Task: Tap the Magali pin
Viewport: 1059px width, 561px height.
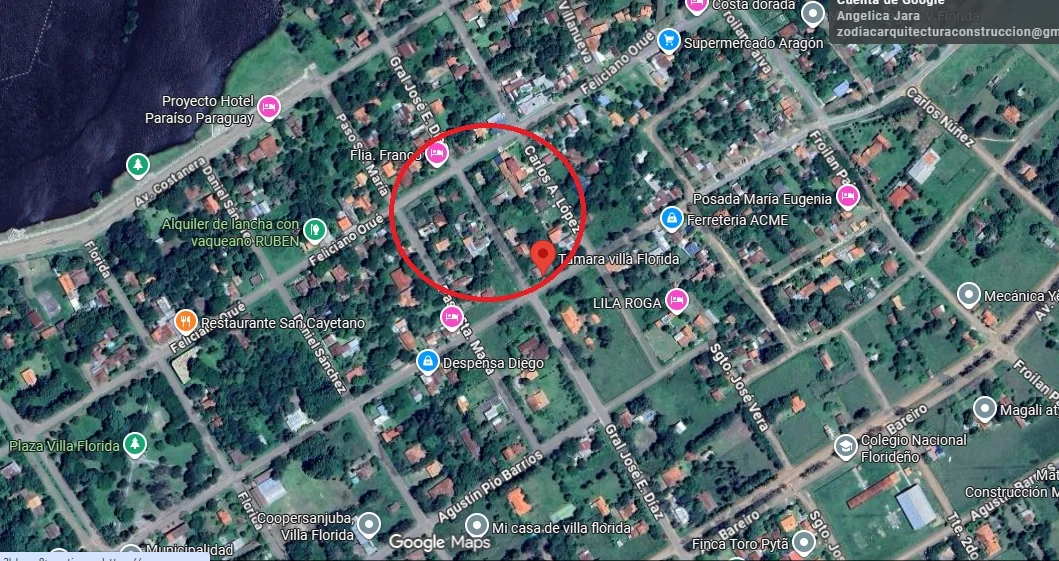Action: pyautogui.click(x=985, y=409)
